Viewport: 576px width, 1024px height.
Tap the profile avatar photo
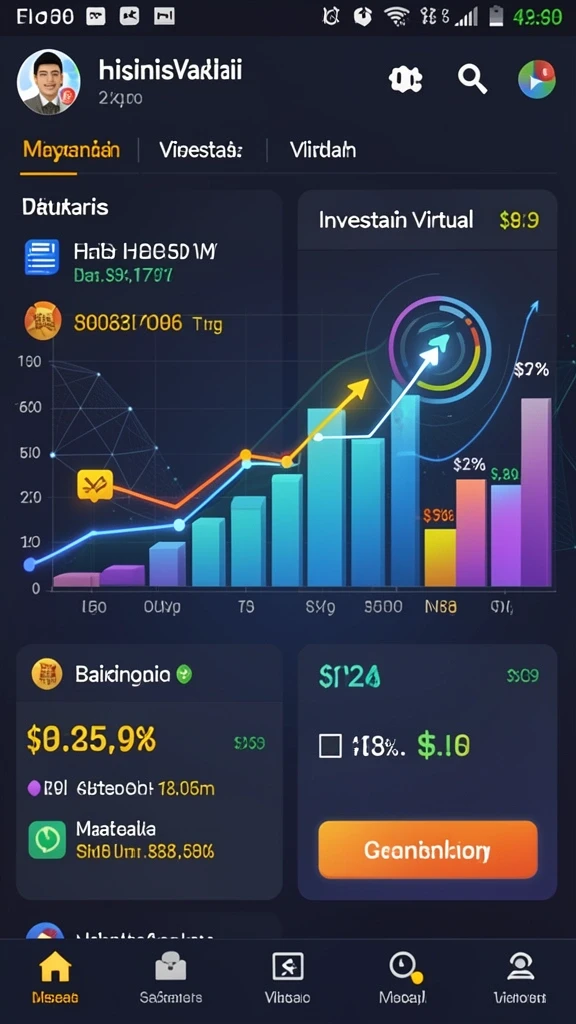point(48,83)
